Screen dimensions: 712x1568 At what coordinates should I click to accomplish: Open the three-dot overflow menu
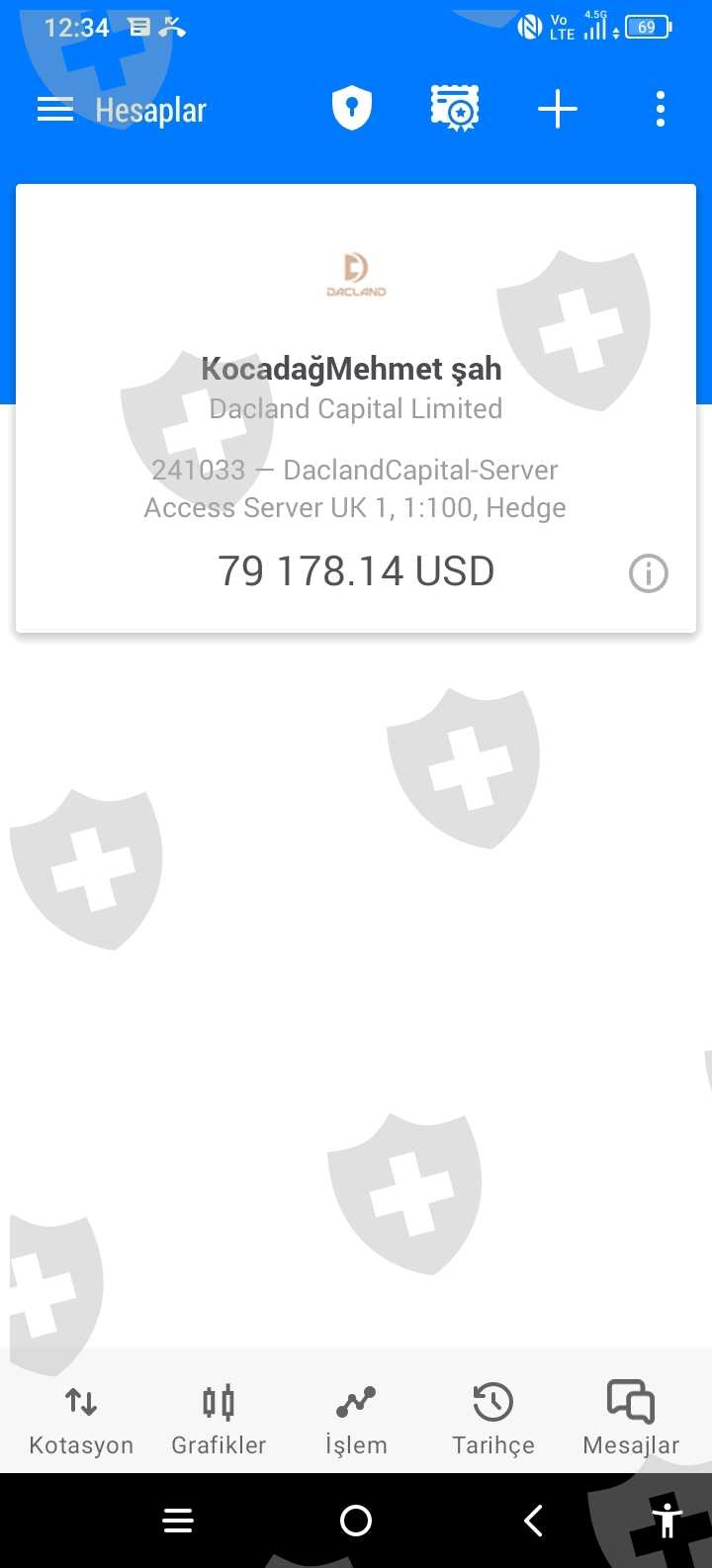coord(660,109)
